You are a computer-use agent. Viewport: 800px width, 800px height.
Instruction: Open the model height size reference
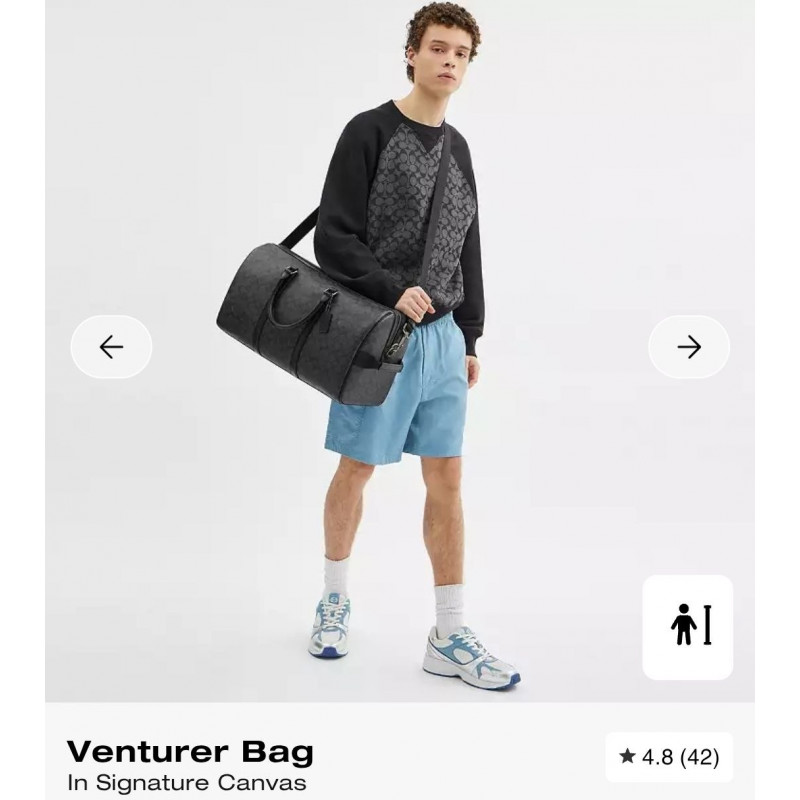[688, 627]
